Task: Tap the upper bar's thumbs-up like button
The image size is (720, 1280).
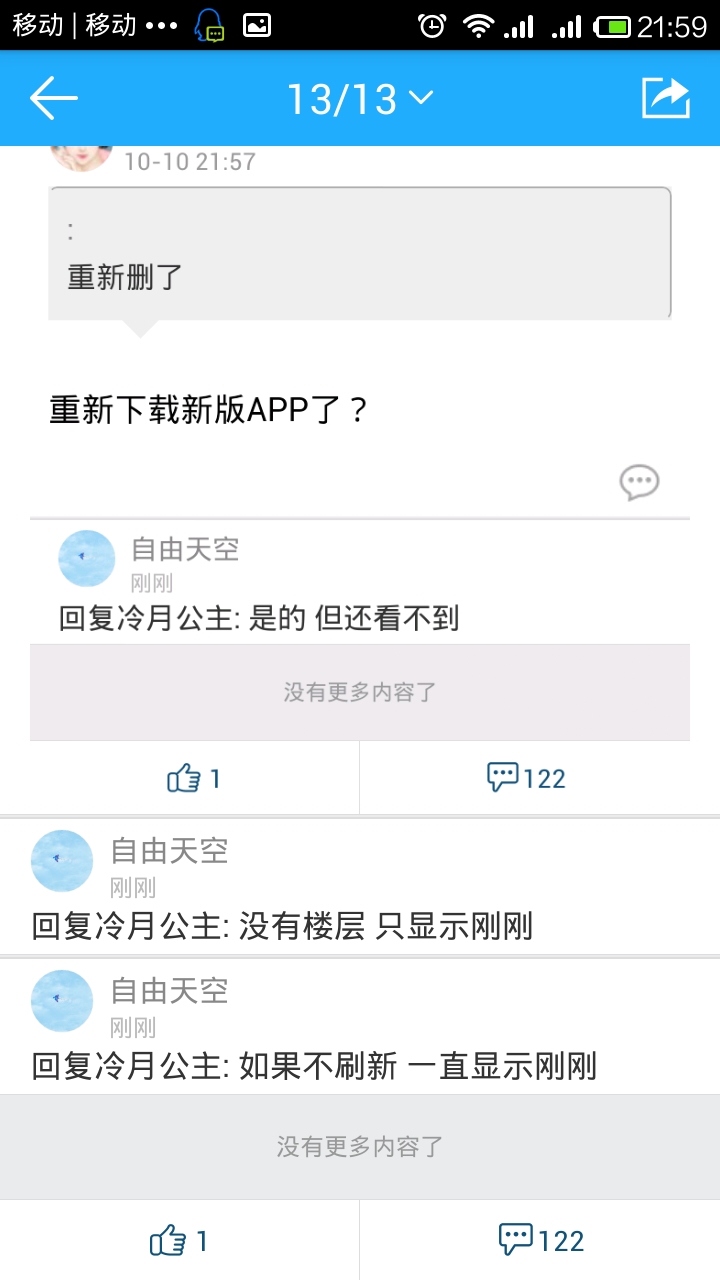Action: (x=194, y=778)
